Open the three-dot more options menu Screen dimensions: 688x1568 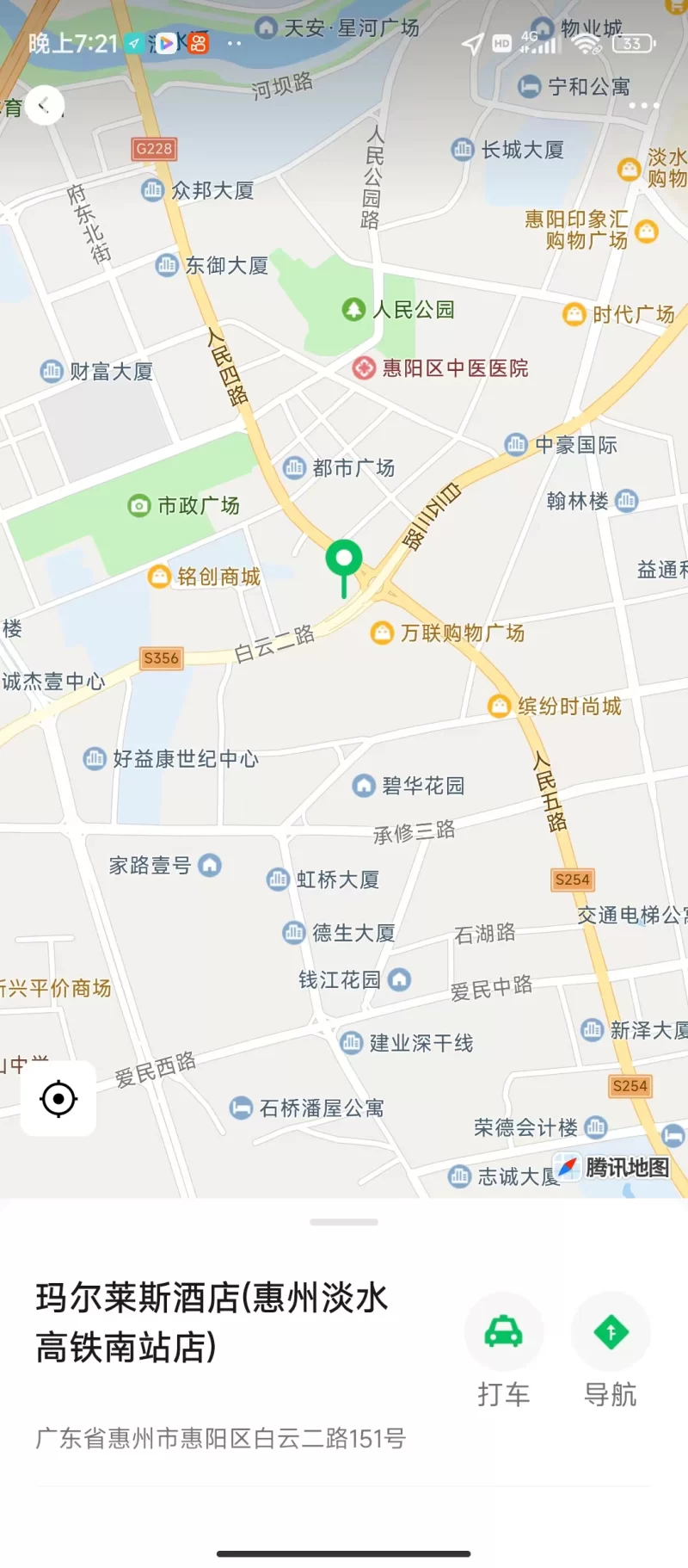point(643,106)
